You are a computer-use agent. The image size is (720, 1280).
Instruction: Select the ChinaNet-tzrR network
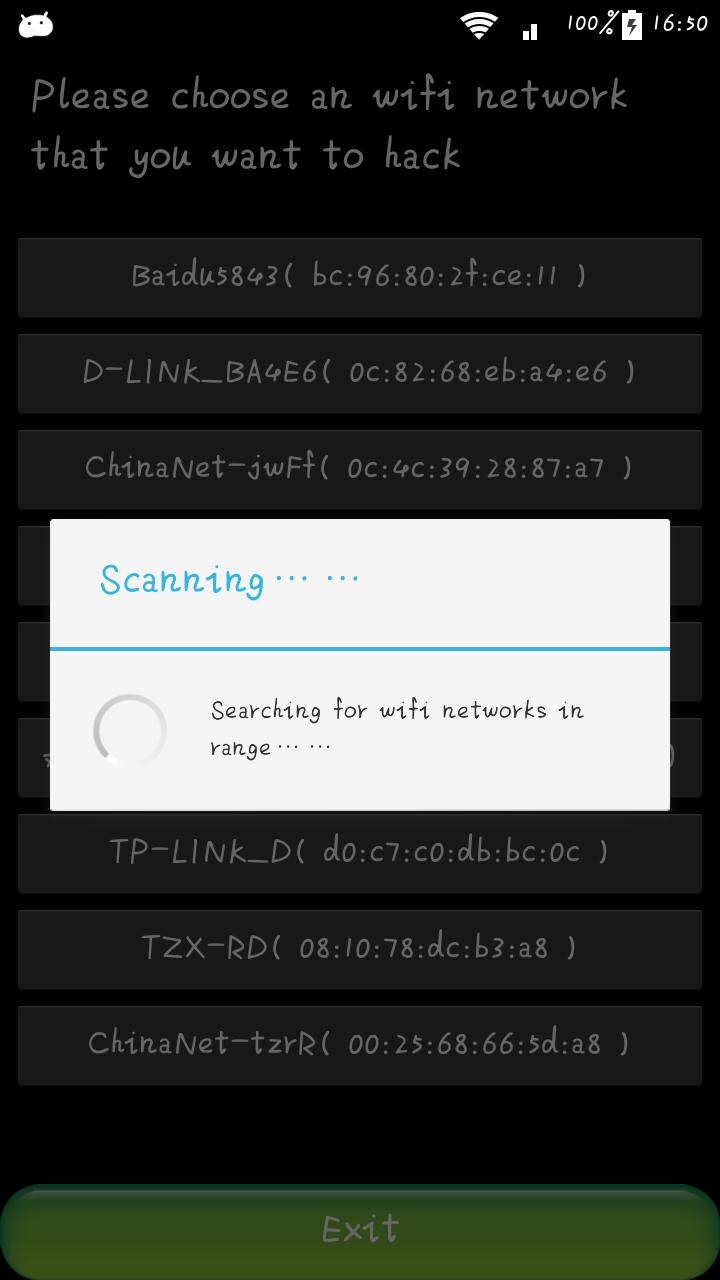[x=360, y=1044]
